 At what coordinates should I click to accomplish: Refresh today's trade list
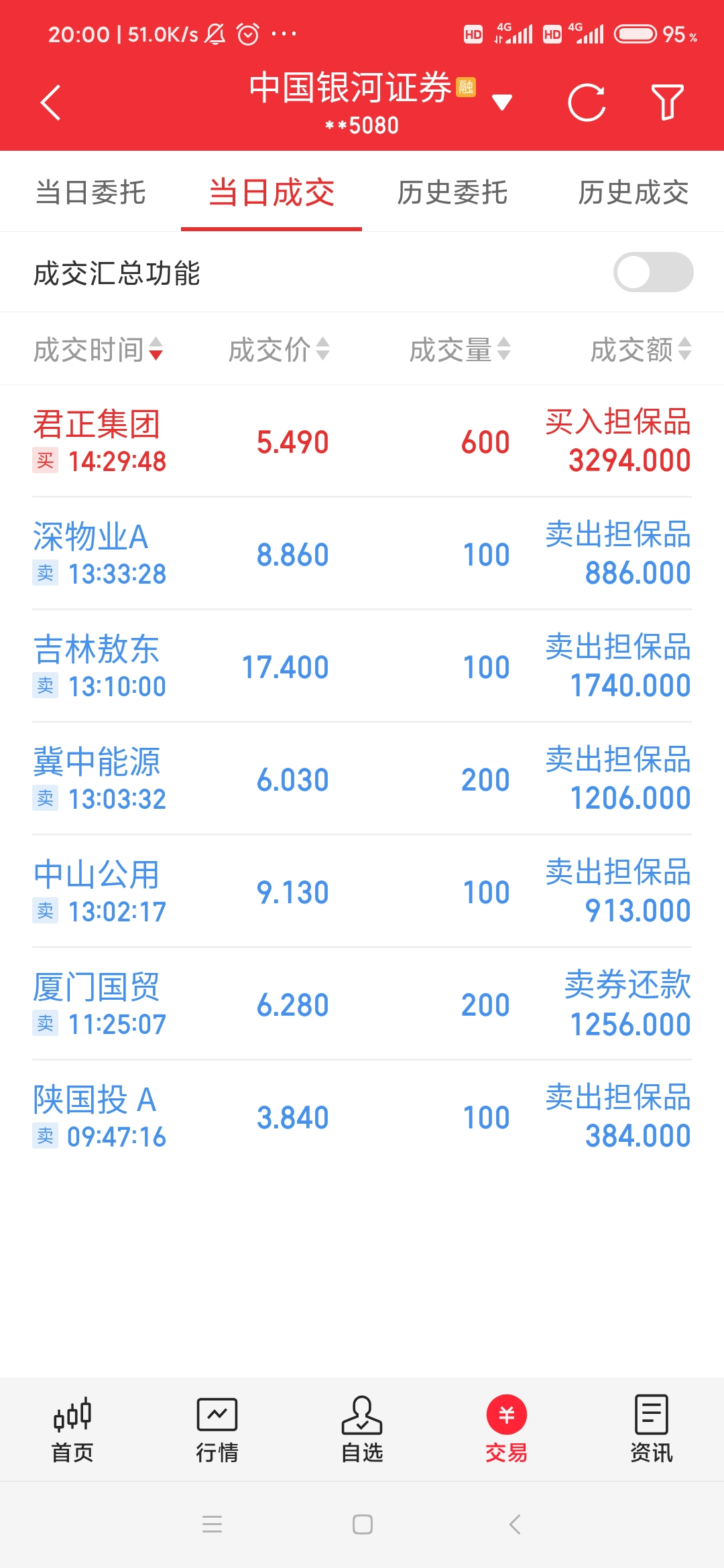point(587,103)
